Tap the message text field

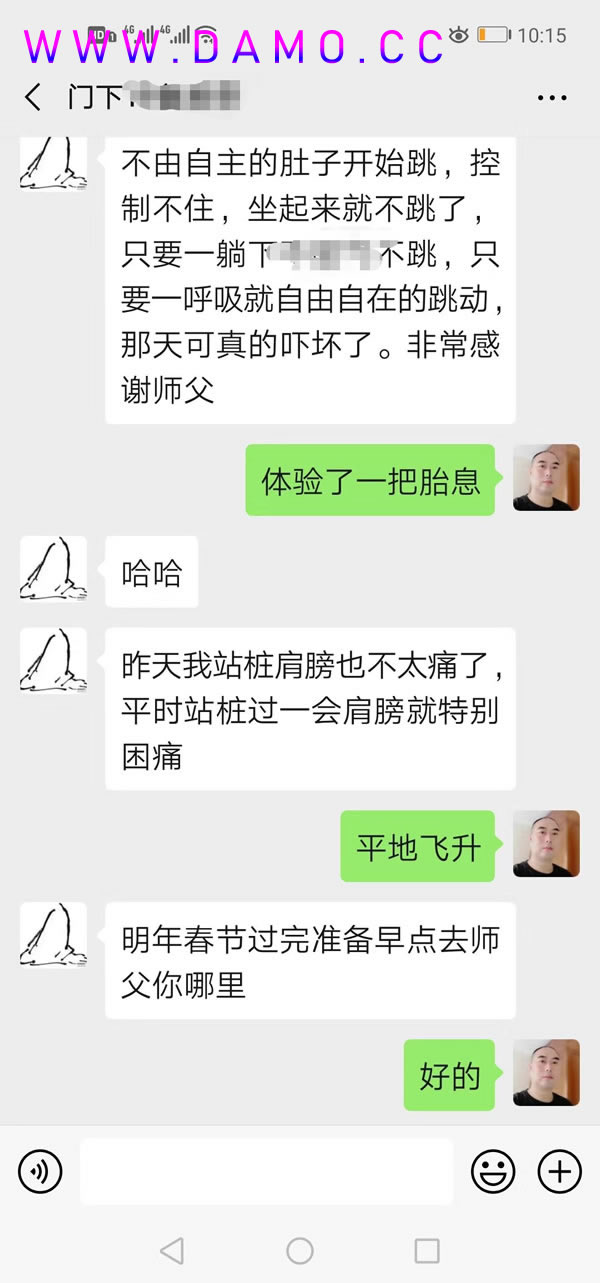point(266,1171)
